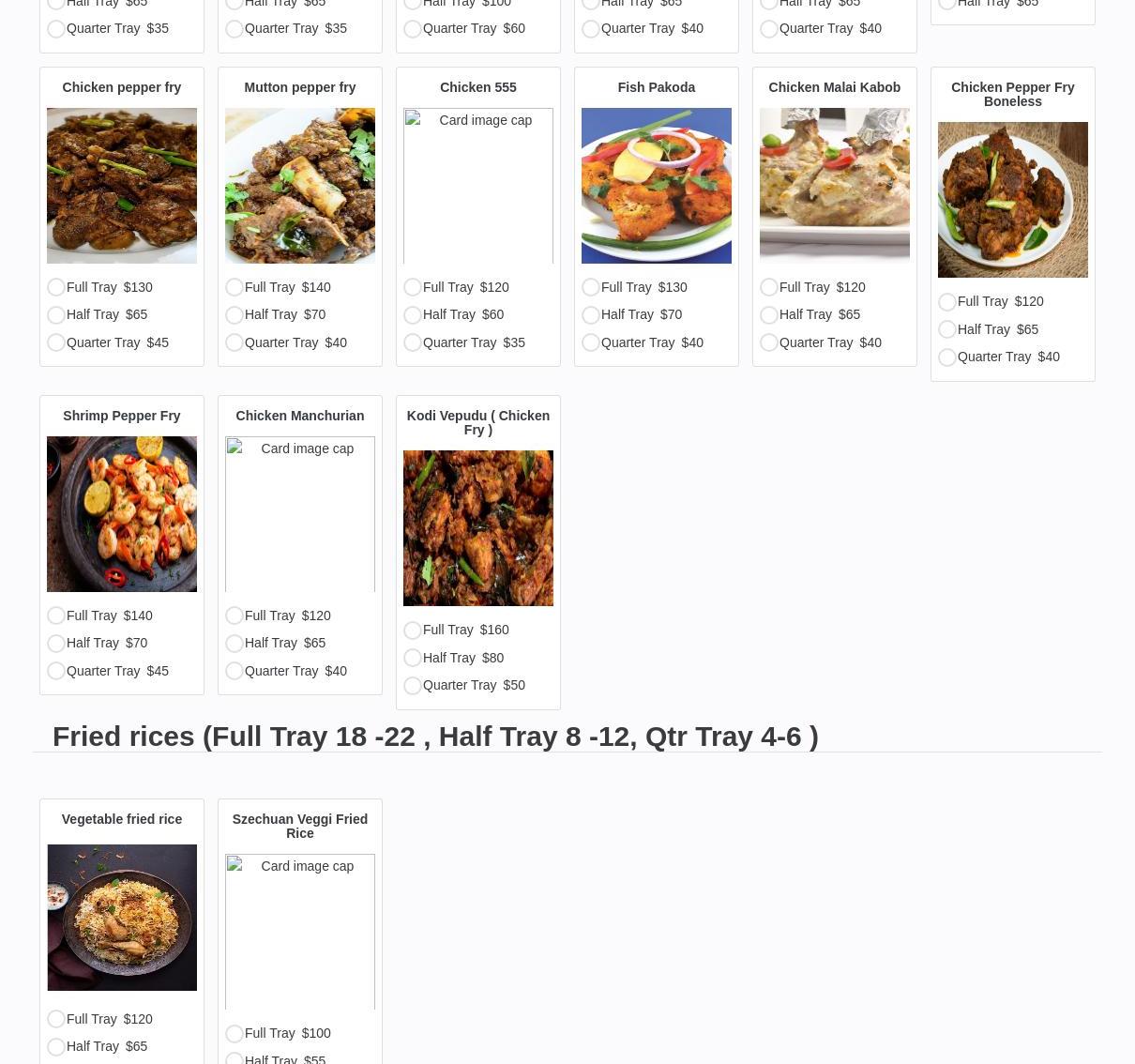This screenshot has height=1064, width=1135.
Task: Select Full Tray for Shrimp Pepper Fry
Action: [56, 616]
